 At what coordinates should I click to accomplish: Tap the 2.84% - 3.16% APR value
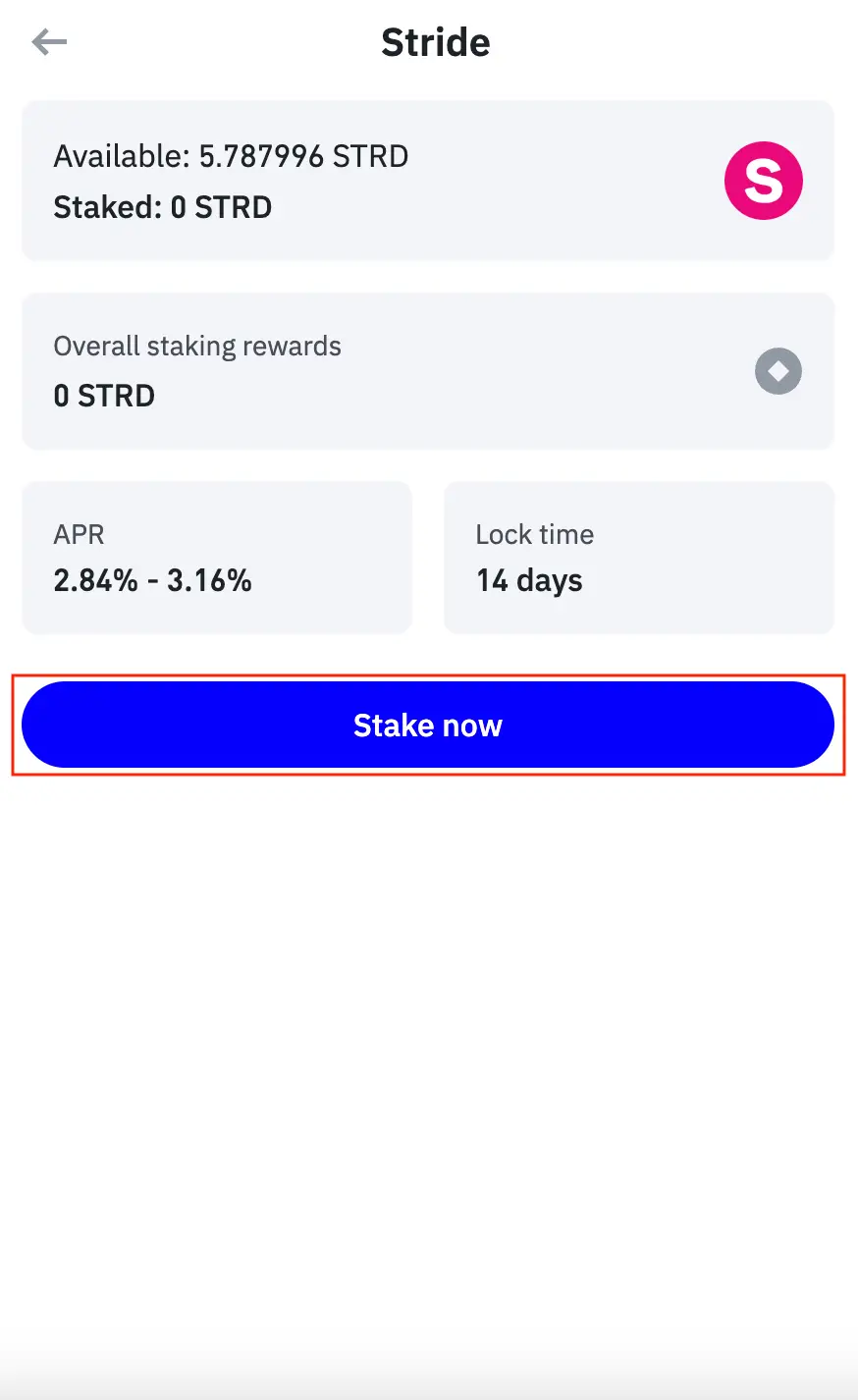153,580
